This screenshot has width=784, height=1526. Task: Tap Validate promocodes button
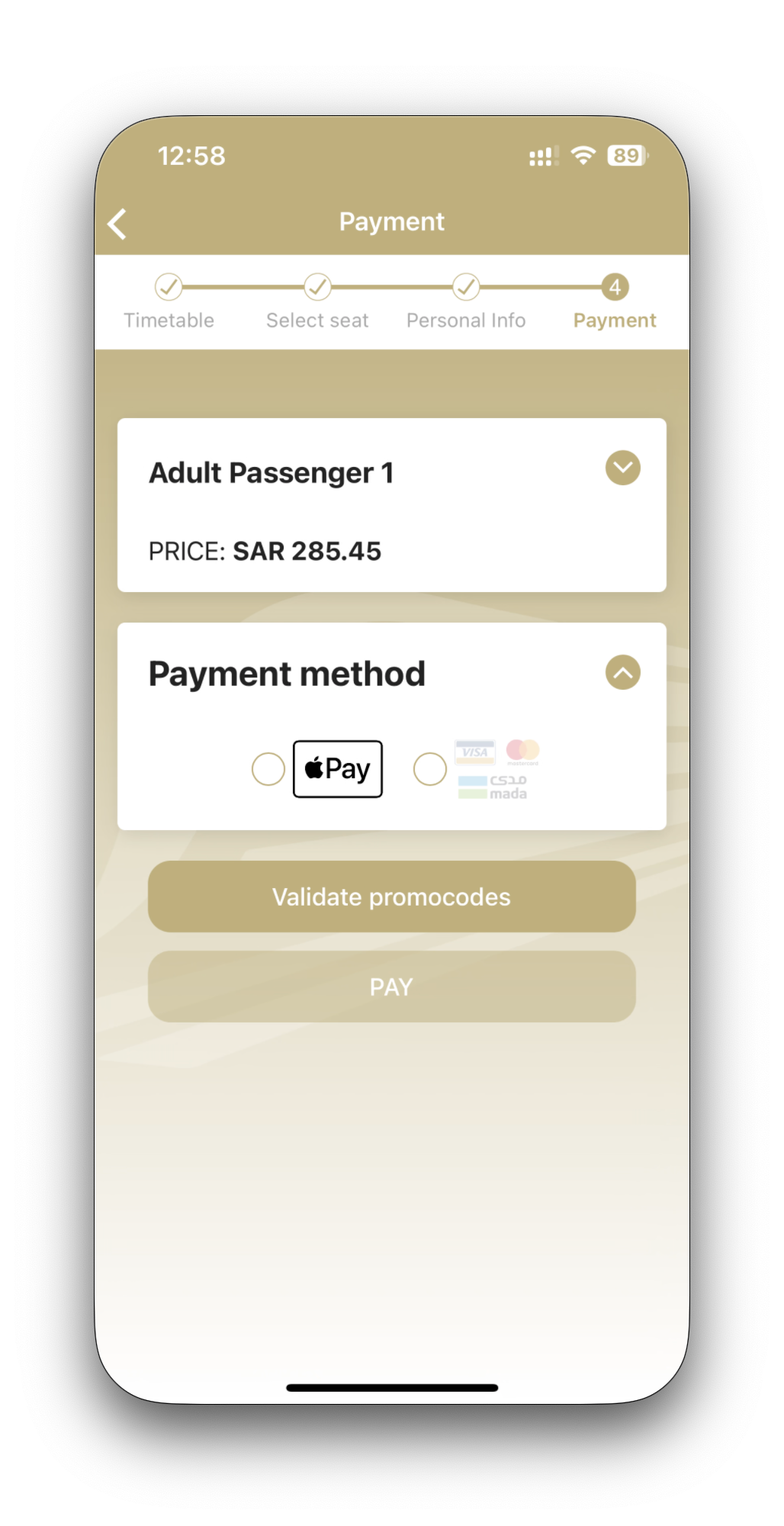pyautogui.click(x=391, y=897)
